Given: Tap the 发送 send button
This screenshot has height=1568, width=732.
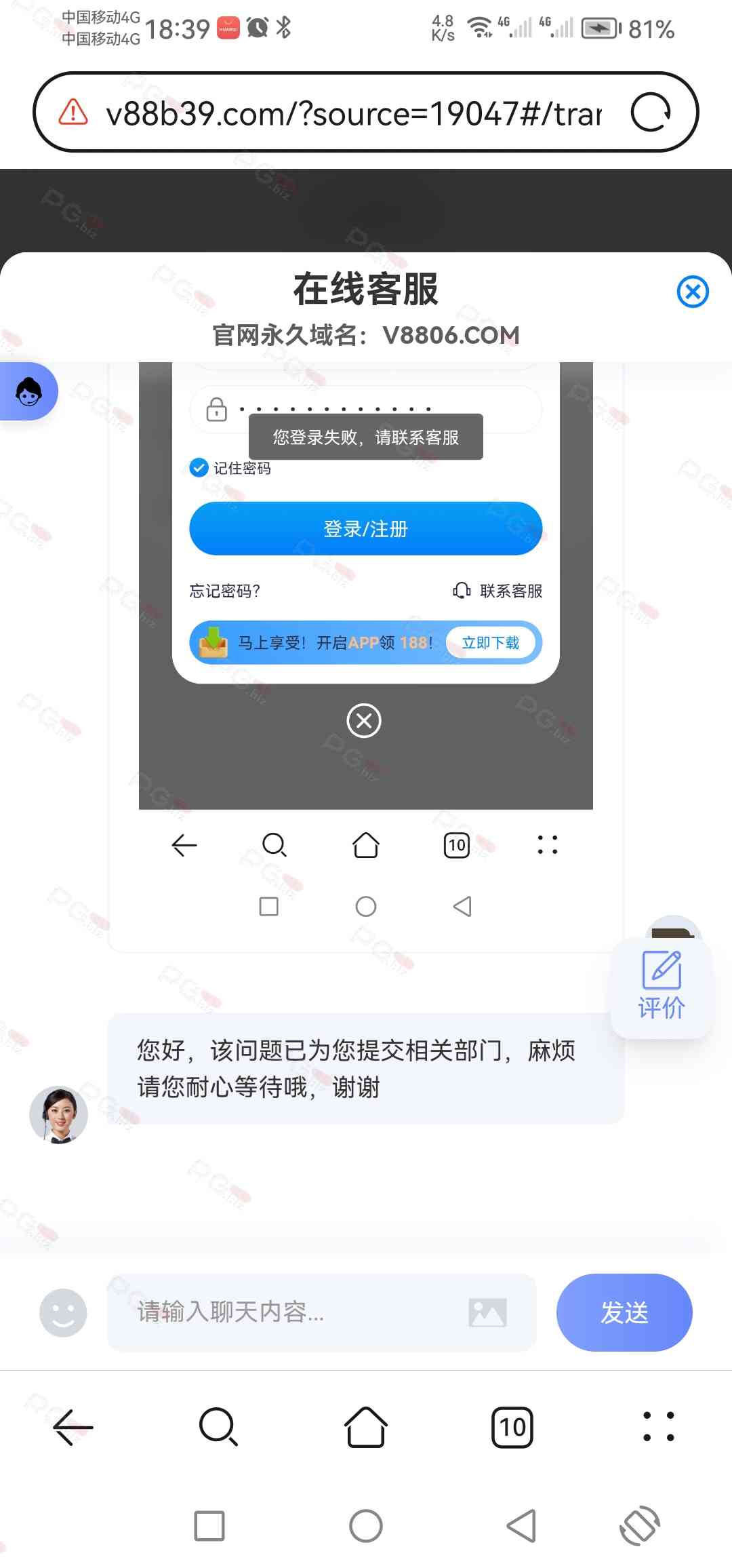Looking at the screenshot, I should [624, 1312].
